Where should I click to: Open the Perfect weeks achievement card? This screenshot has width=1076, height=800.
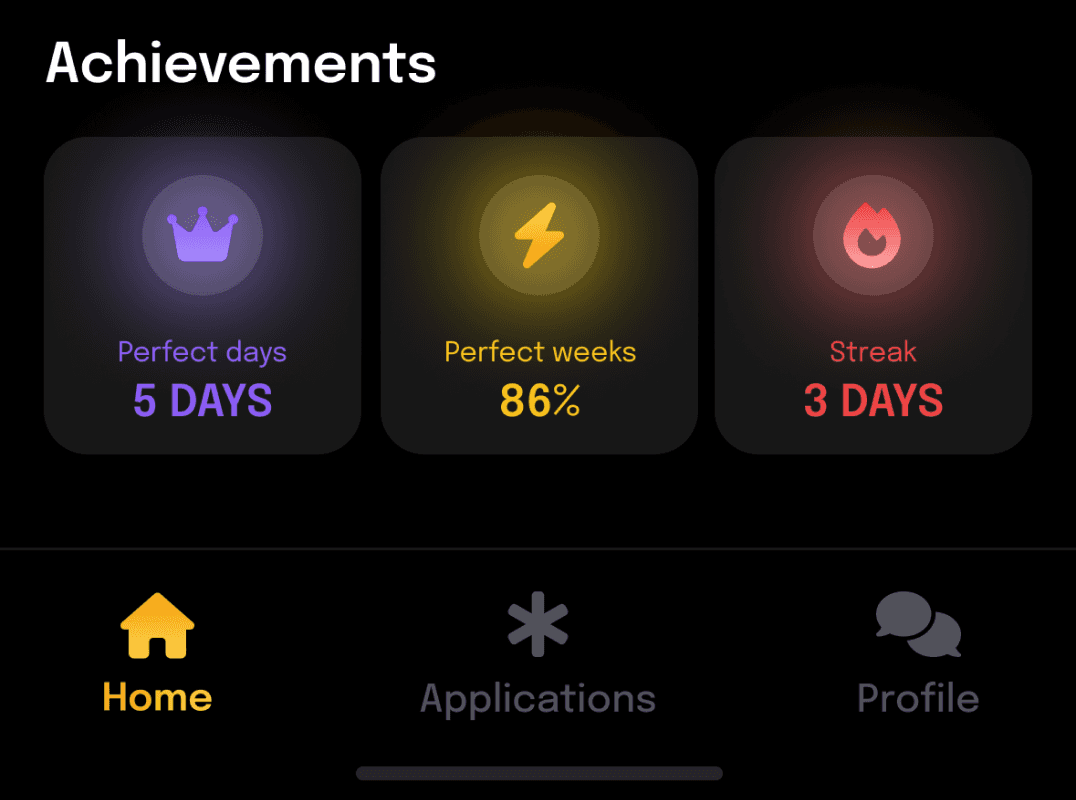point(539,295)
